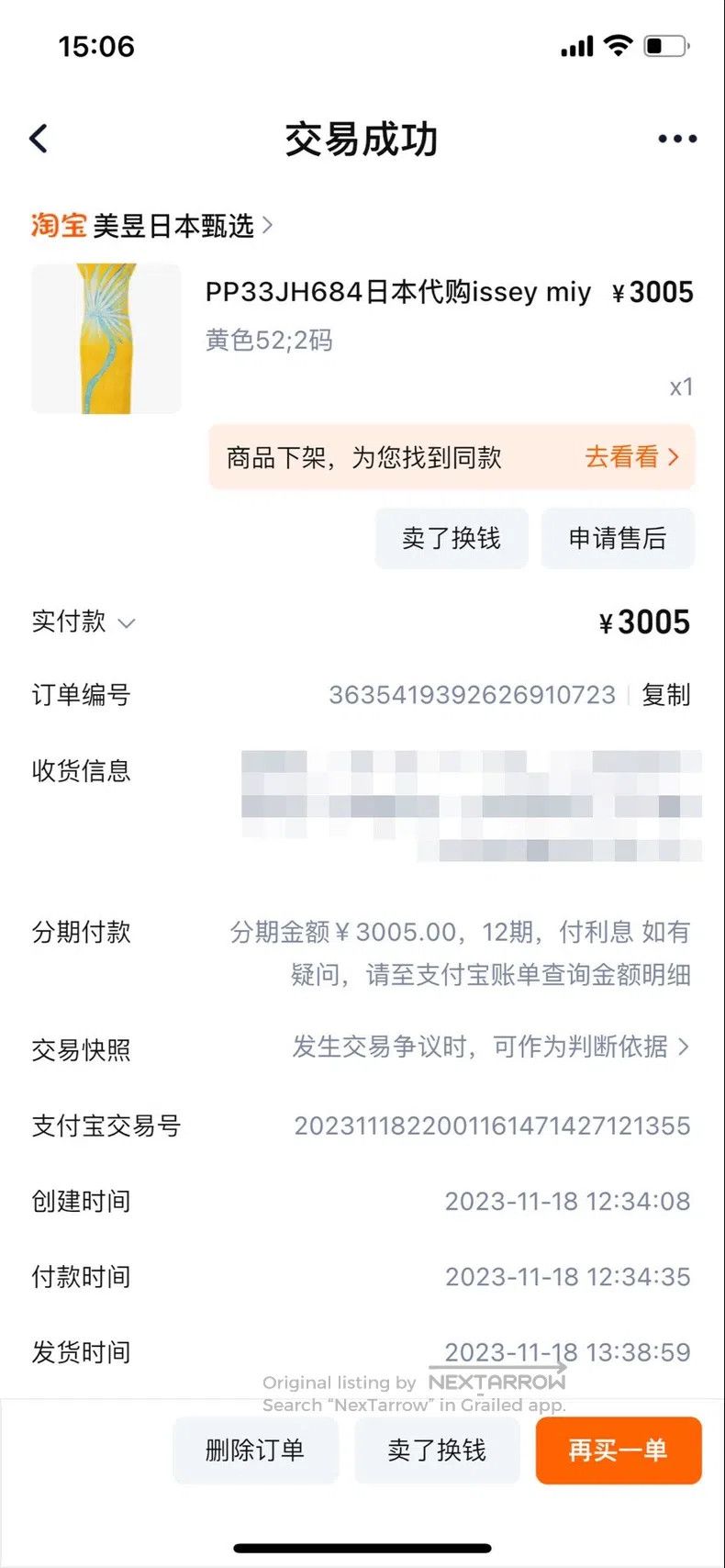725x1568 pixels.
Task: Expand the 实付款 payment breakdown
Action: click(84, 622)
